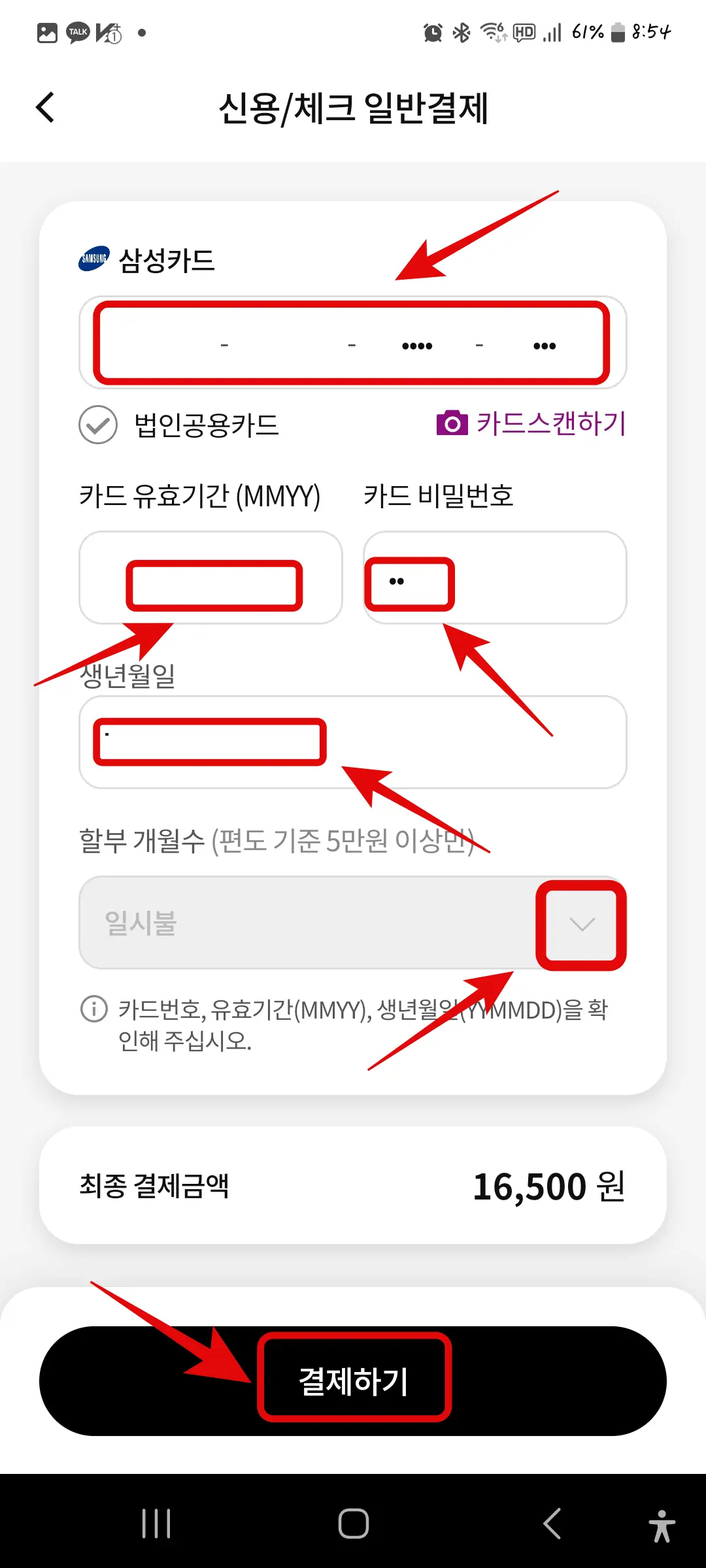The image size is (706, 1568).
Task: Click the 카드 유효기간 MMYY field
Action: 210,577
